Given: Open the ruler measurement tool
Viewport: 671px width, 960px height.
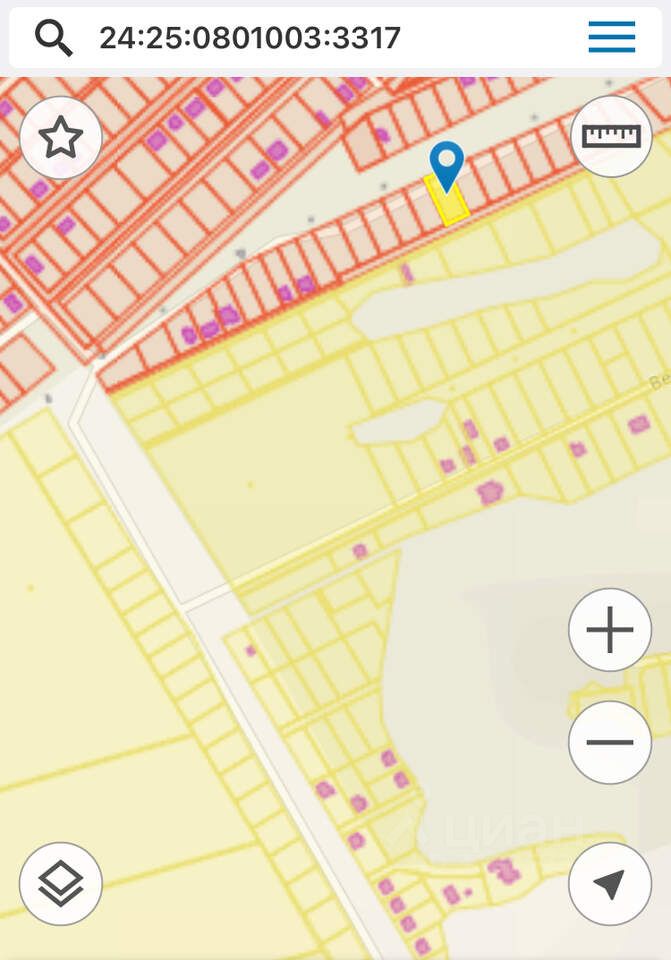Looking at the screenshot, I should (610, 136).
